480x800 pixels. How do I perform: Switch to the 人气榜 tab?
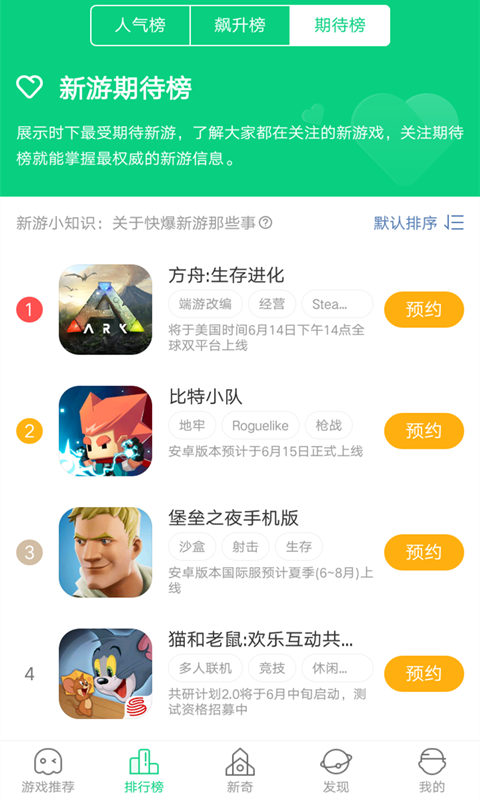pyautogui.click(x=140, y=25)
